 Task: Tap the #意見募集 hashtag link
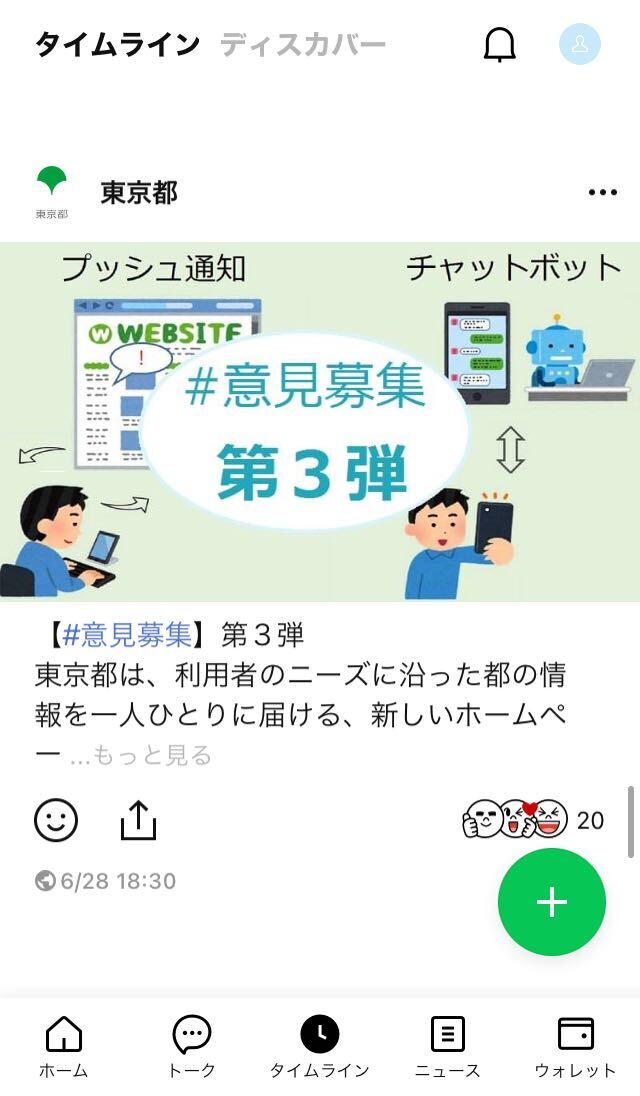tap(126, 635)
